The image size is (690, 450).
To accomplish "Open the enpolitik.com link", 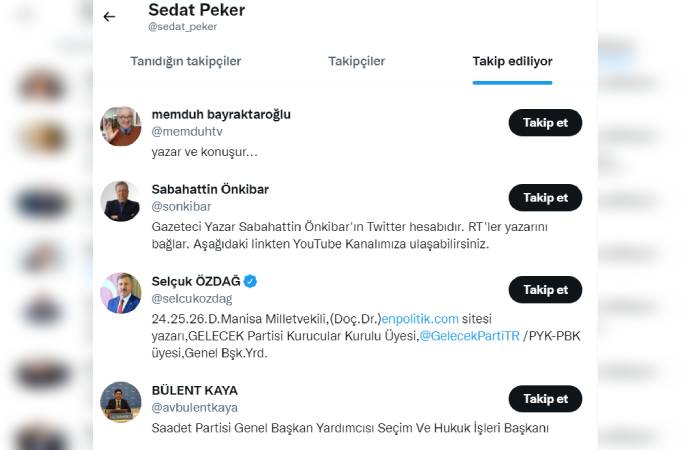I will tap(420, 318).
